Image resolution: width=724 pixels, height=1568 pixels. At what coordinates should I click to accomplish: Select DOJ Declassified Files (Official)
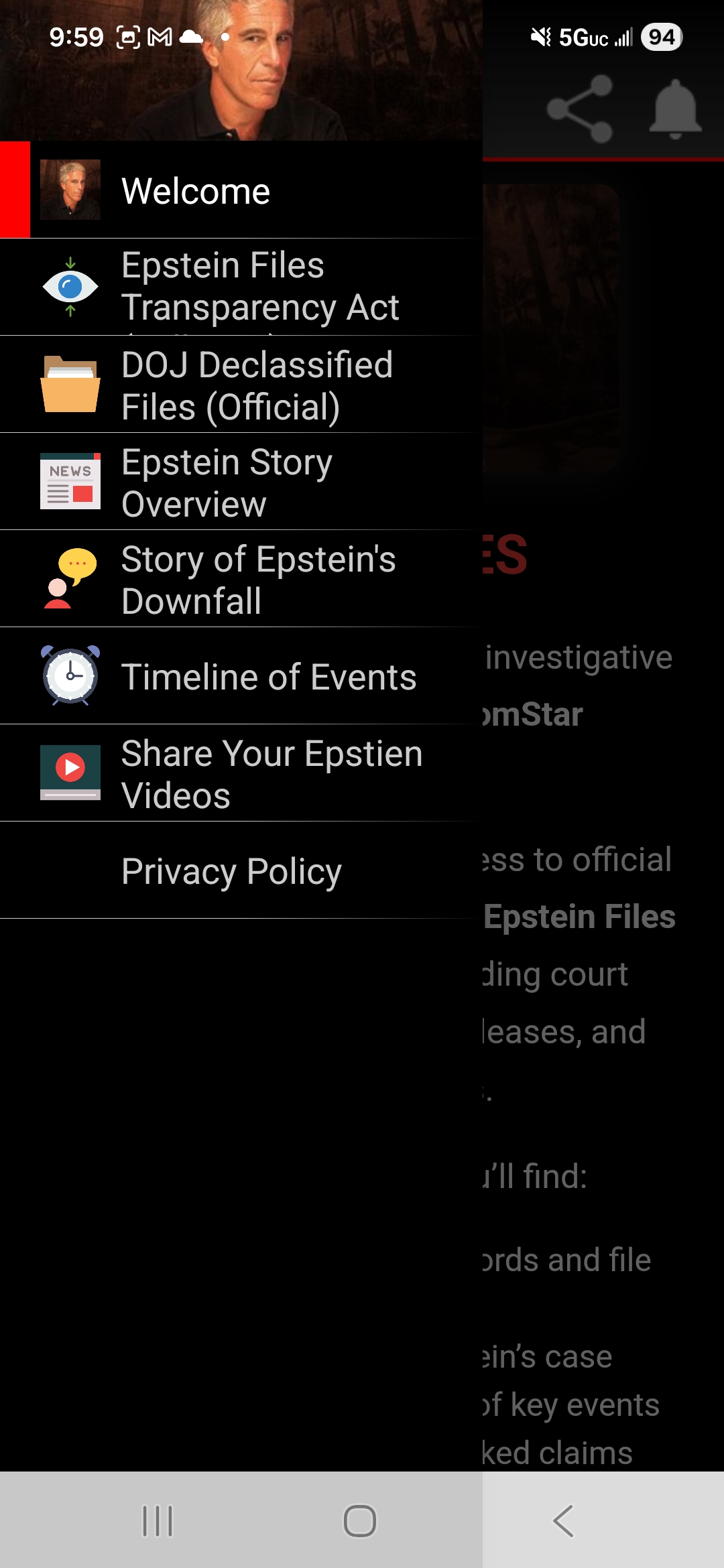coord(256,383)
